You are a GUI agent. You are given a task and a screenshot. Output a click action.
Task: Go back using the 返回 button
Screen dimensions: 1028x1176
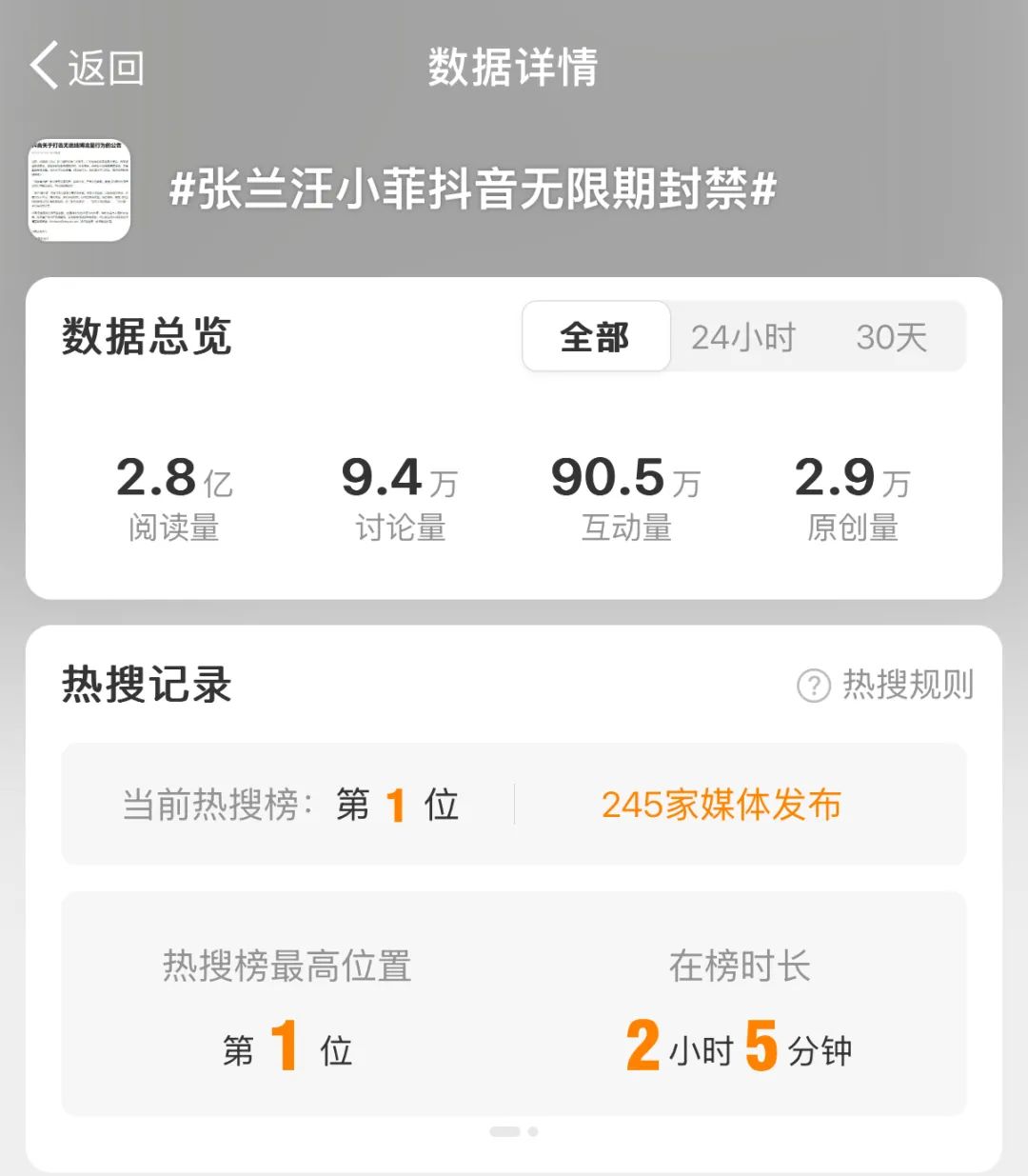(88, 67)
